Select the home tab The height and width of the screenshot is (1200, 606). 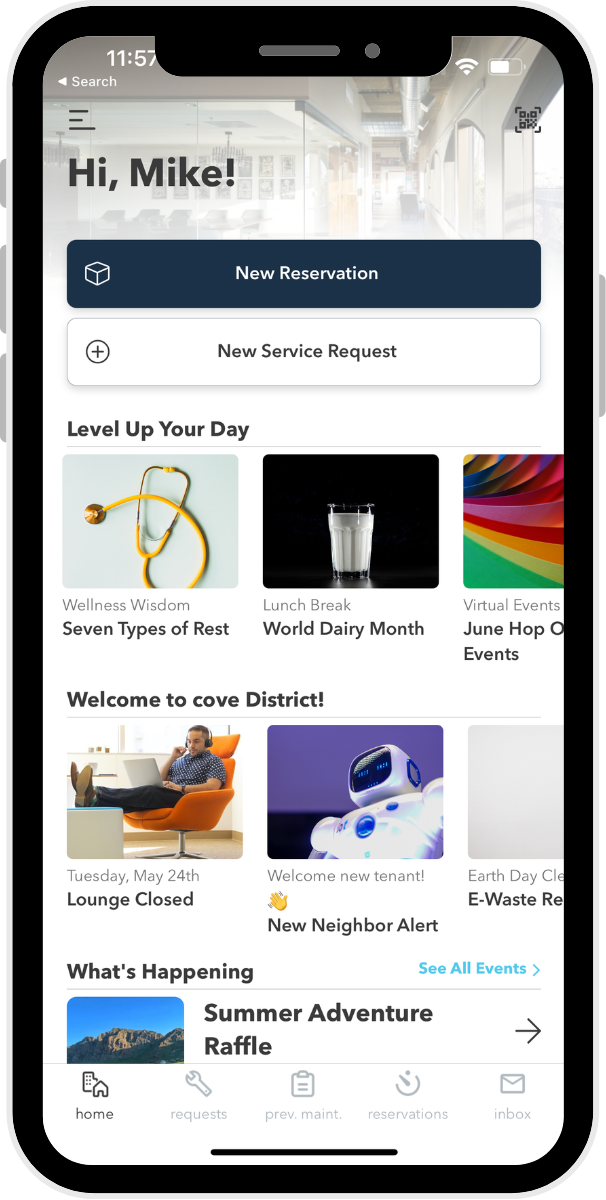click(x=94, y=1096)
